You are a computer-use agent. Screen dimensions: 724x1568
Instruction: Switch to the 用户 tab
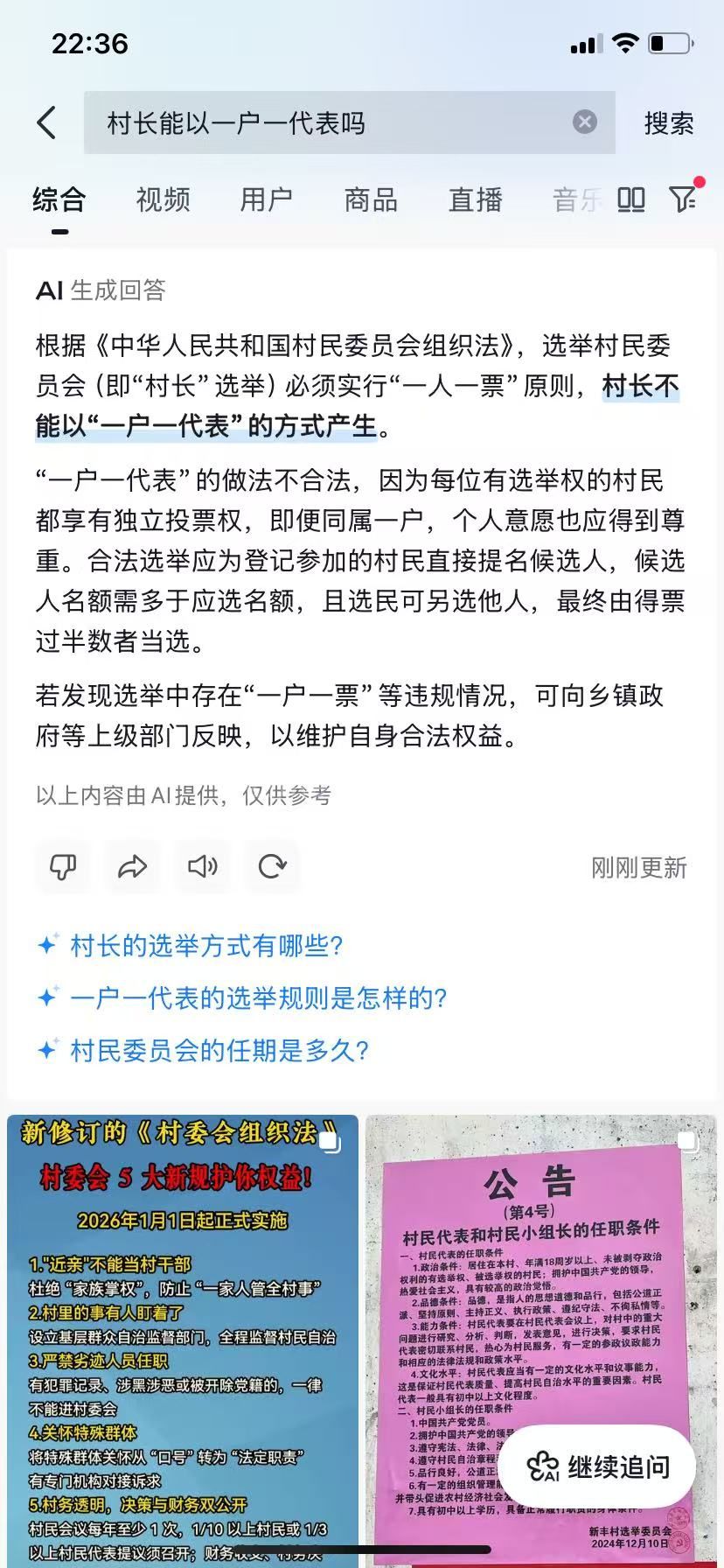(x=267, y=200)
